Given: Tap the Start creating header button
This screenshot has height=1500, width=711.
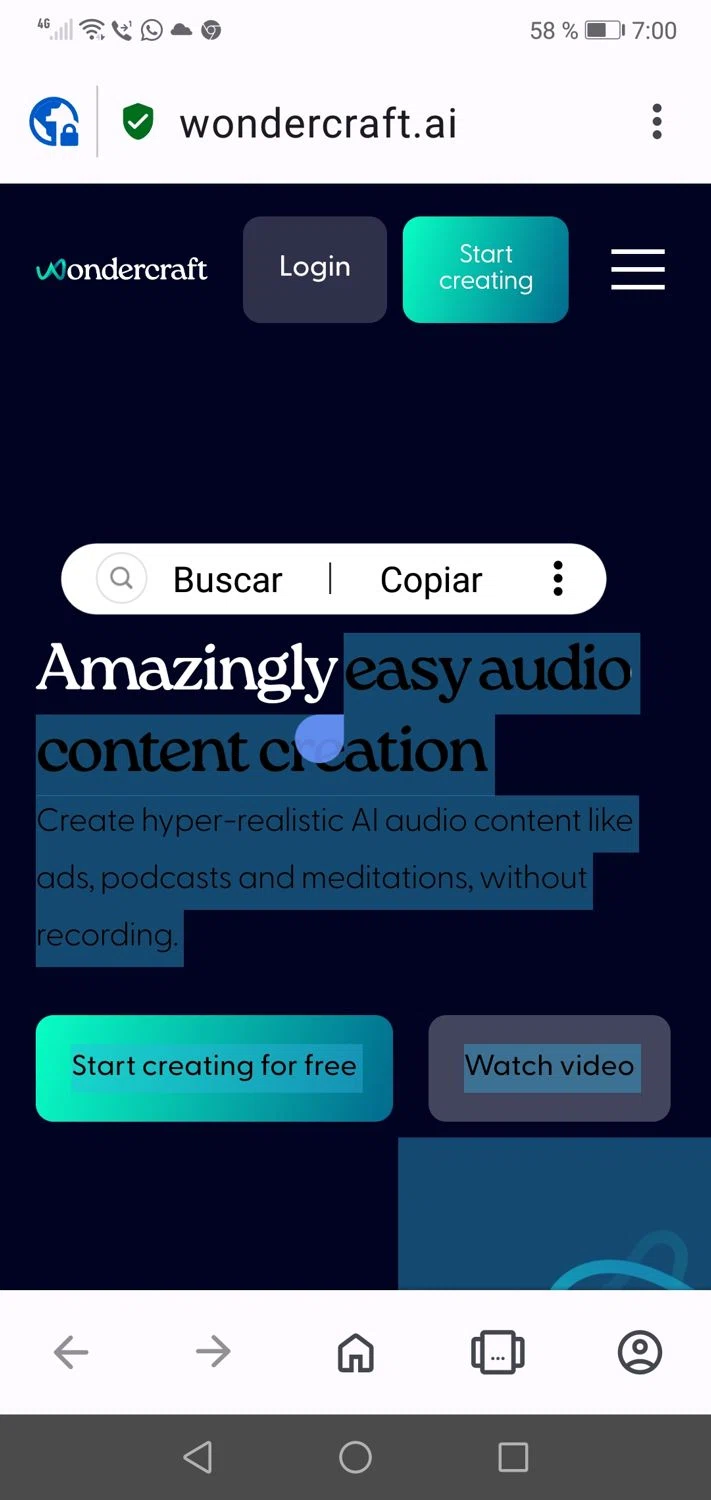Looking at the screenshot, I should (x=485, y=269).
